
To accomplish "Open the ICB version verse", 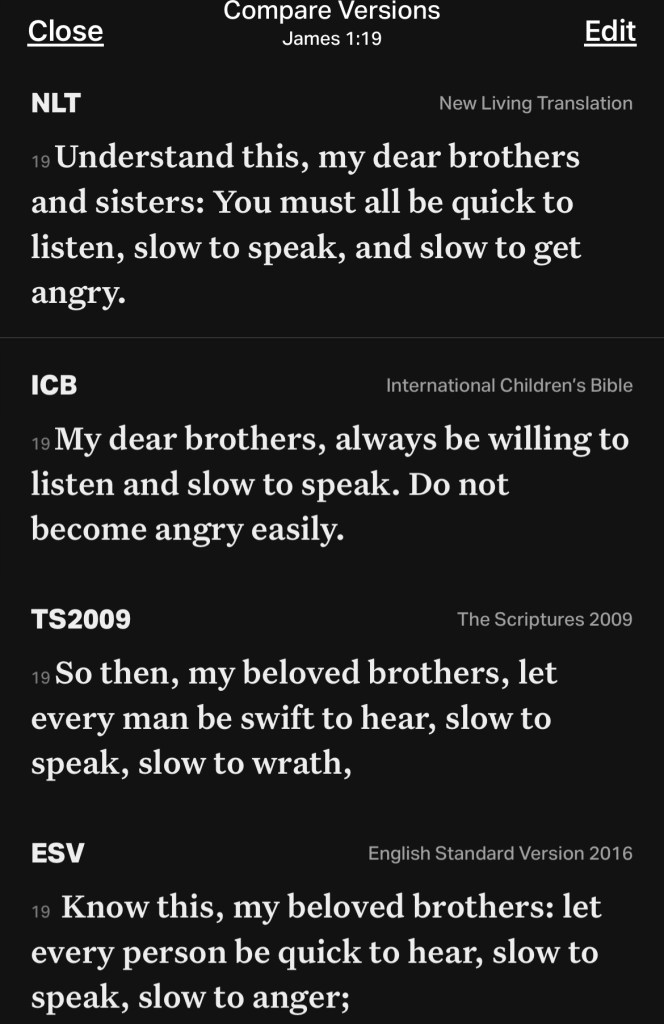I will tap(330, 484).
